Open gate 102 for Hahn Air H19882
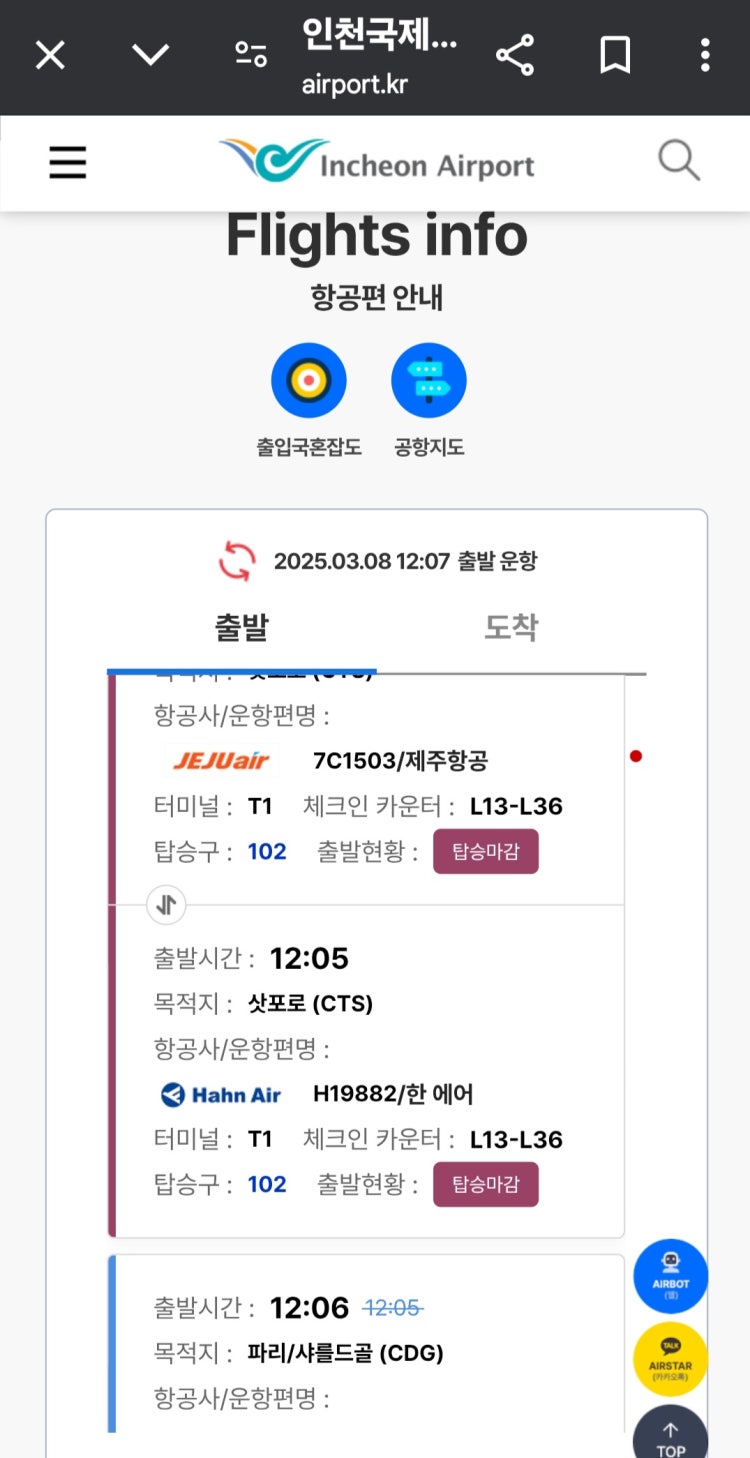This screenshot has width=750, height=1458. click(267, 1184)
